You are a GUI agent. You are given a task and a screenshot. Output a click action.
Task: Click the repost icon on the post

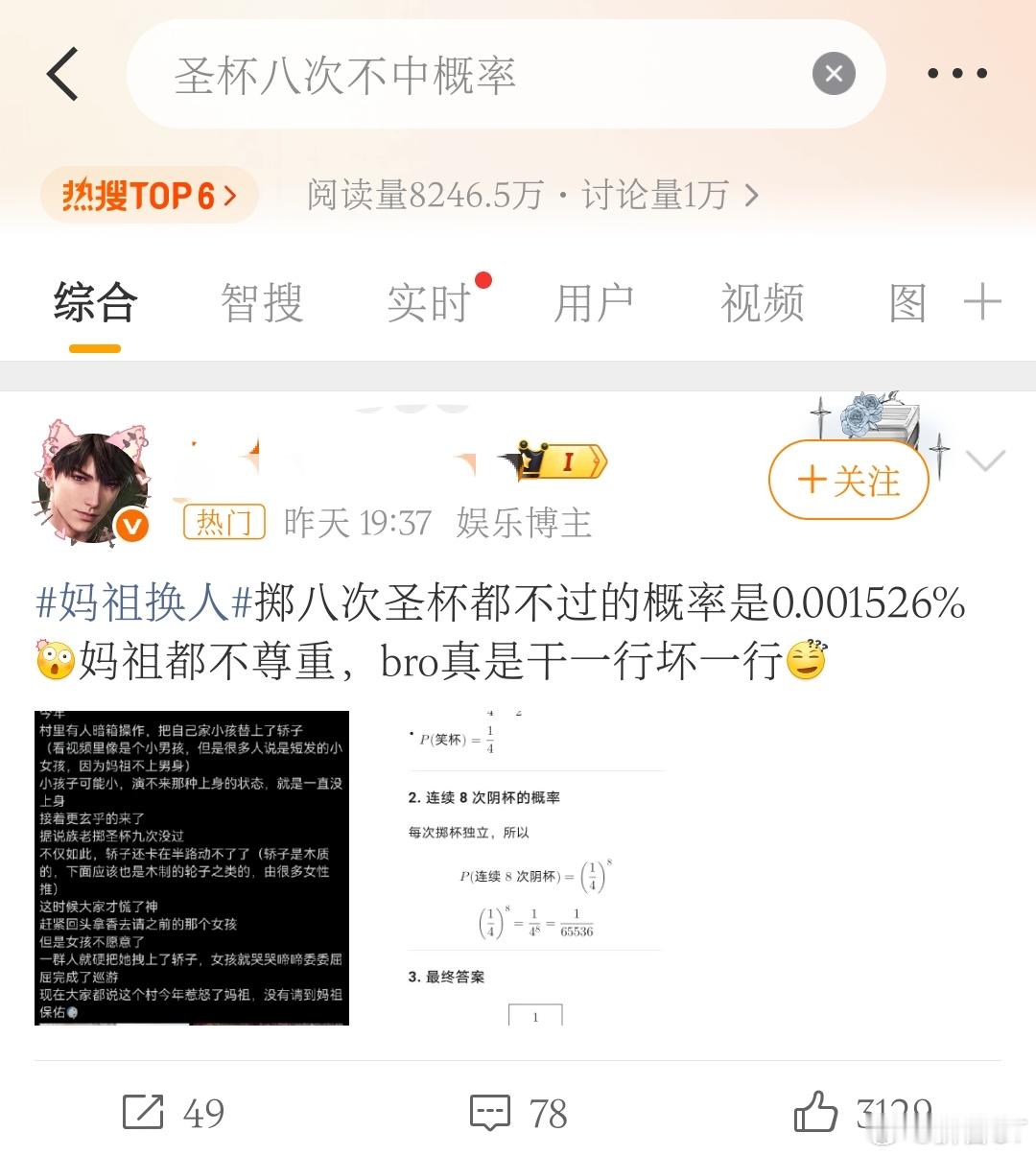tap(146, 1114)
